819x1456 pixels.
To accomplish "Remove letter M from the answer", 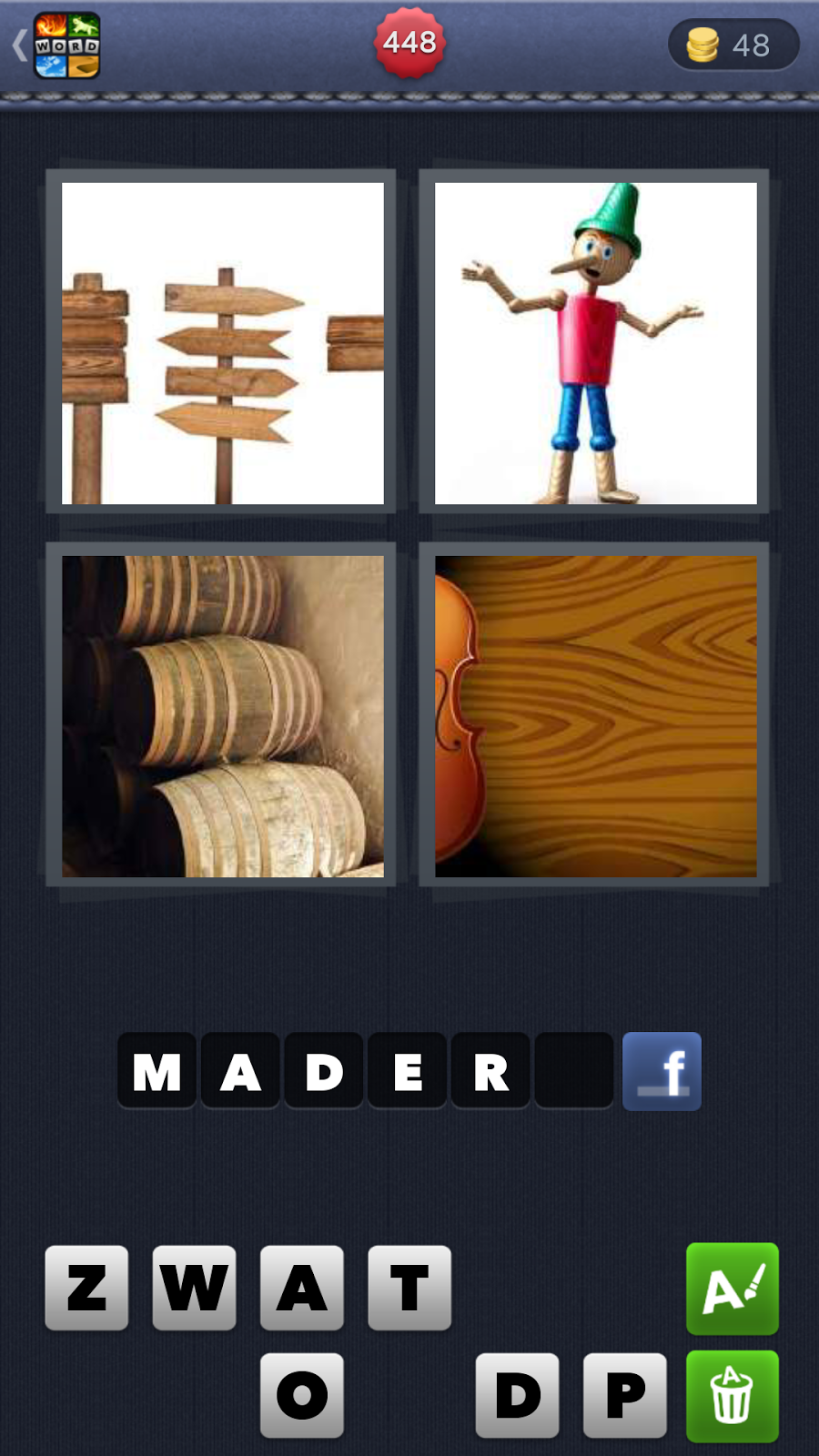I will (x=157, y=1071).
